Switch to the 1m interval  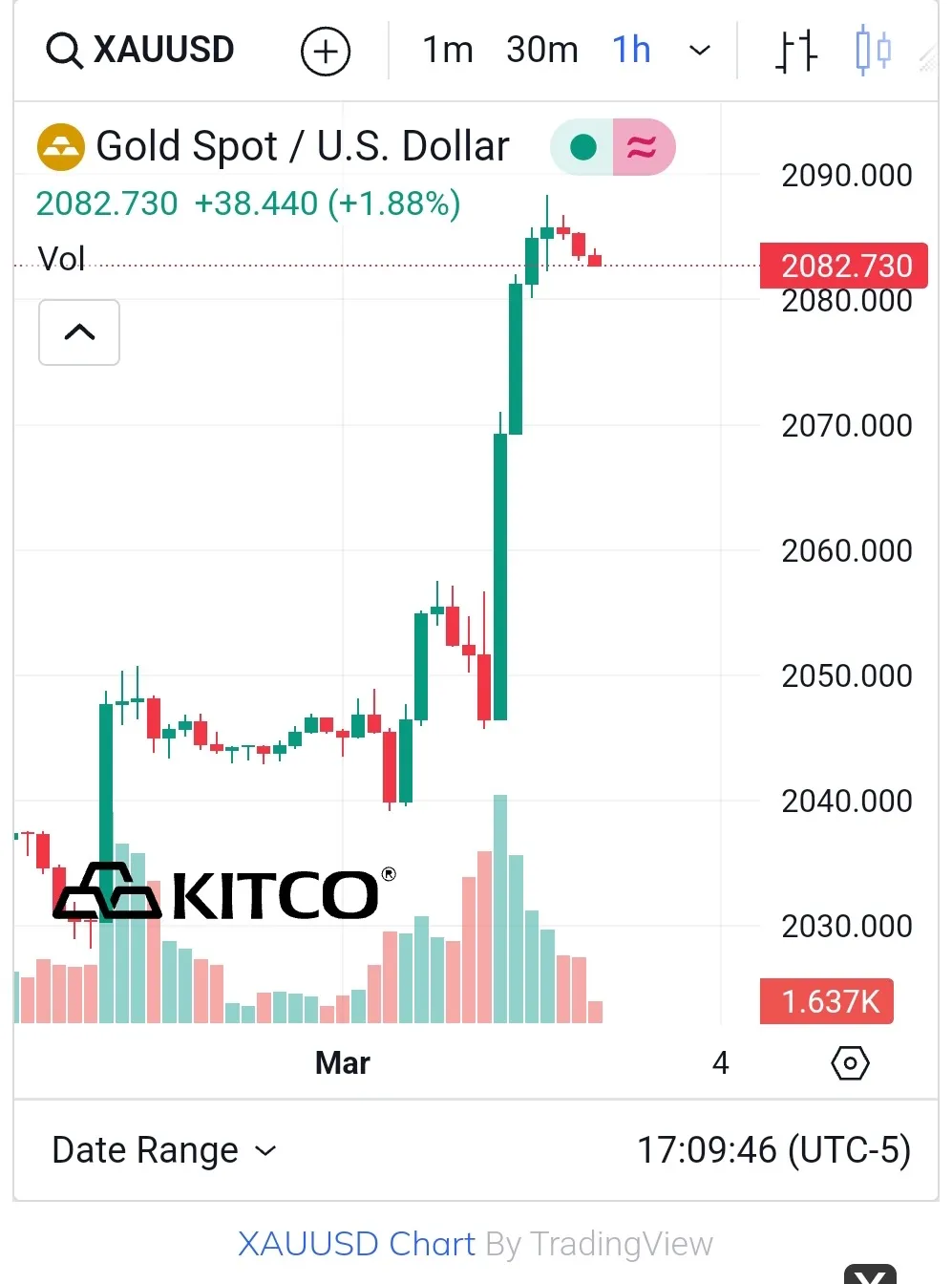(447, 50)
